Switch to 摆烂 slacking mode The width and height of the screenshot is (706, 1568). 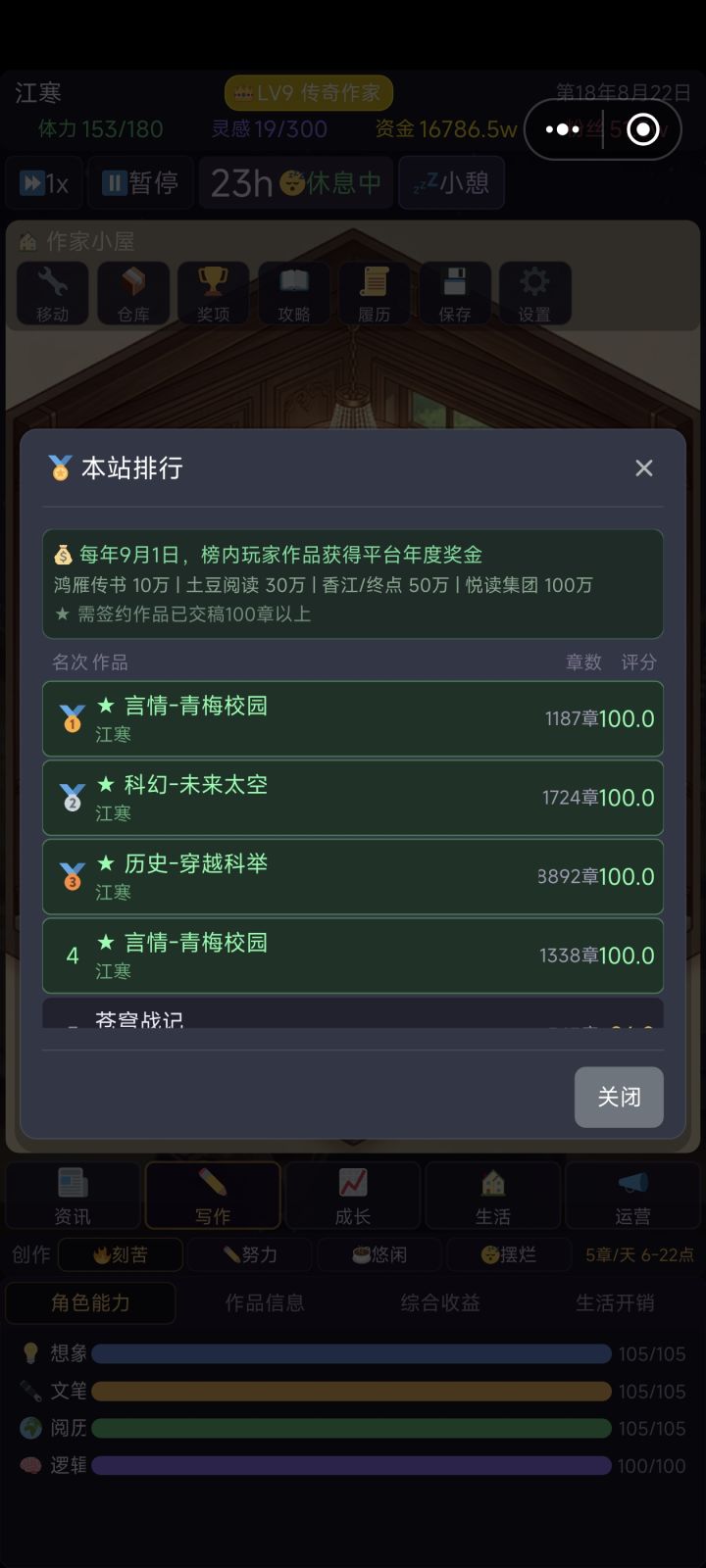coord(509,1254)
